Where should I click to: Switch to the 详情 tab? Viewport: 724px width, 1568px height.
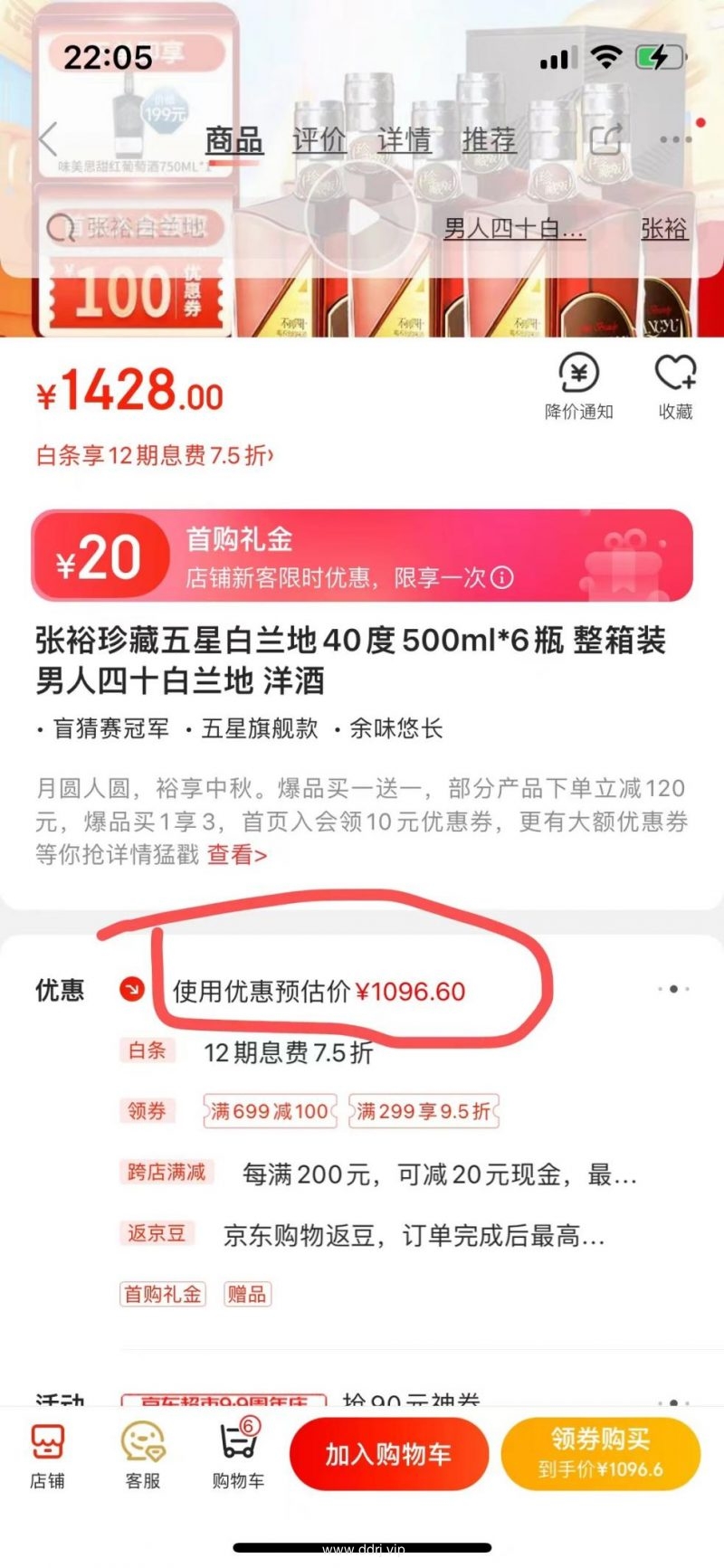404,140
